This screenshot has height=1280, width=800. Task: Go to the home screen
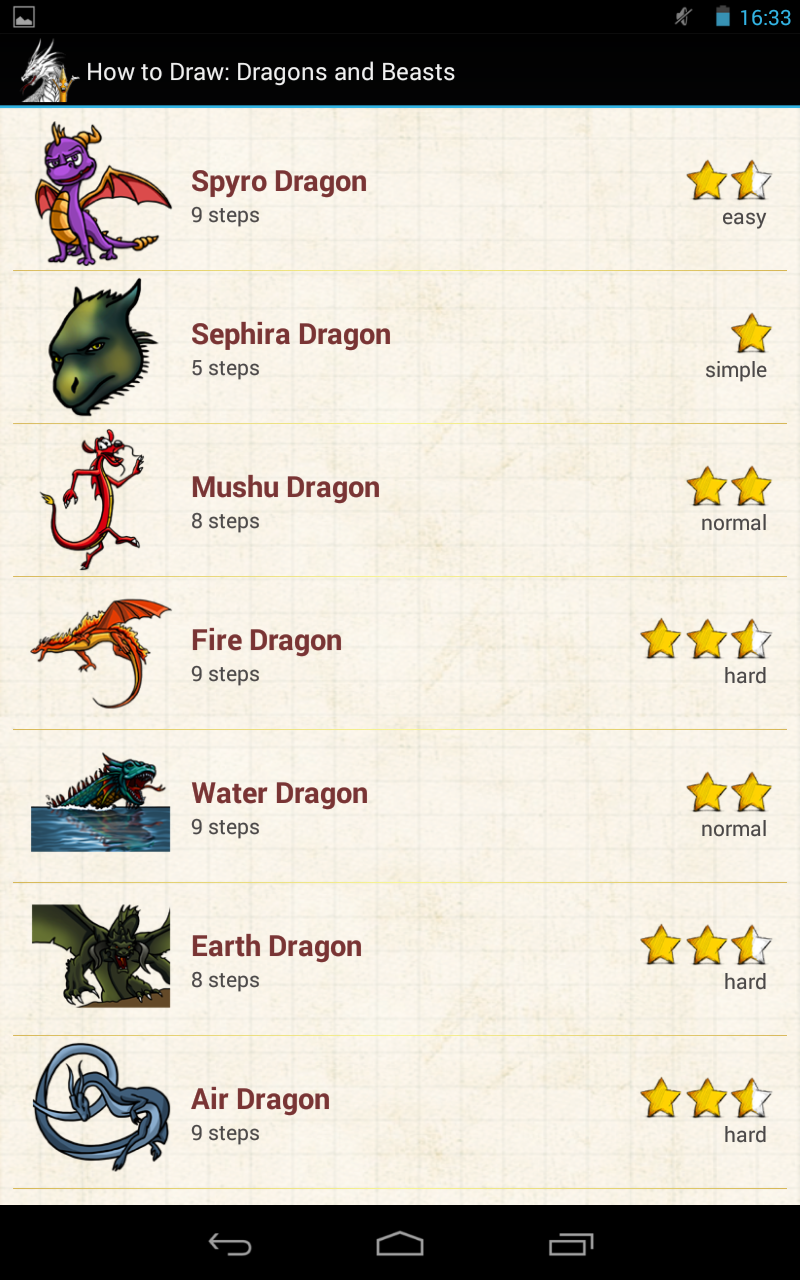tap(400, 1244)
